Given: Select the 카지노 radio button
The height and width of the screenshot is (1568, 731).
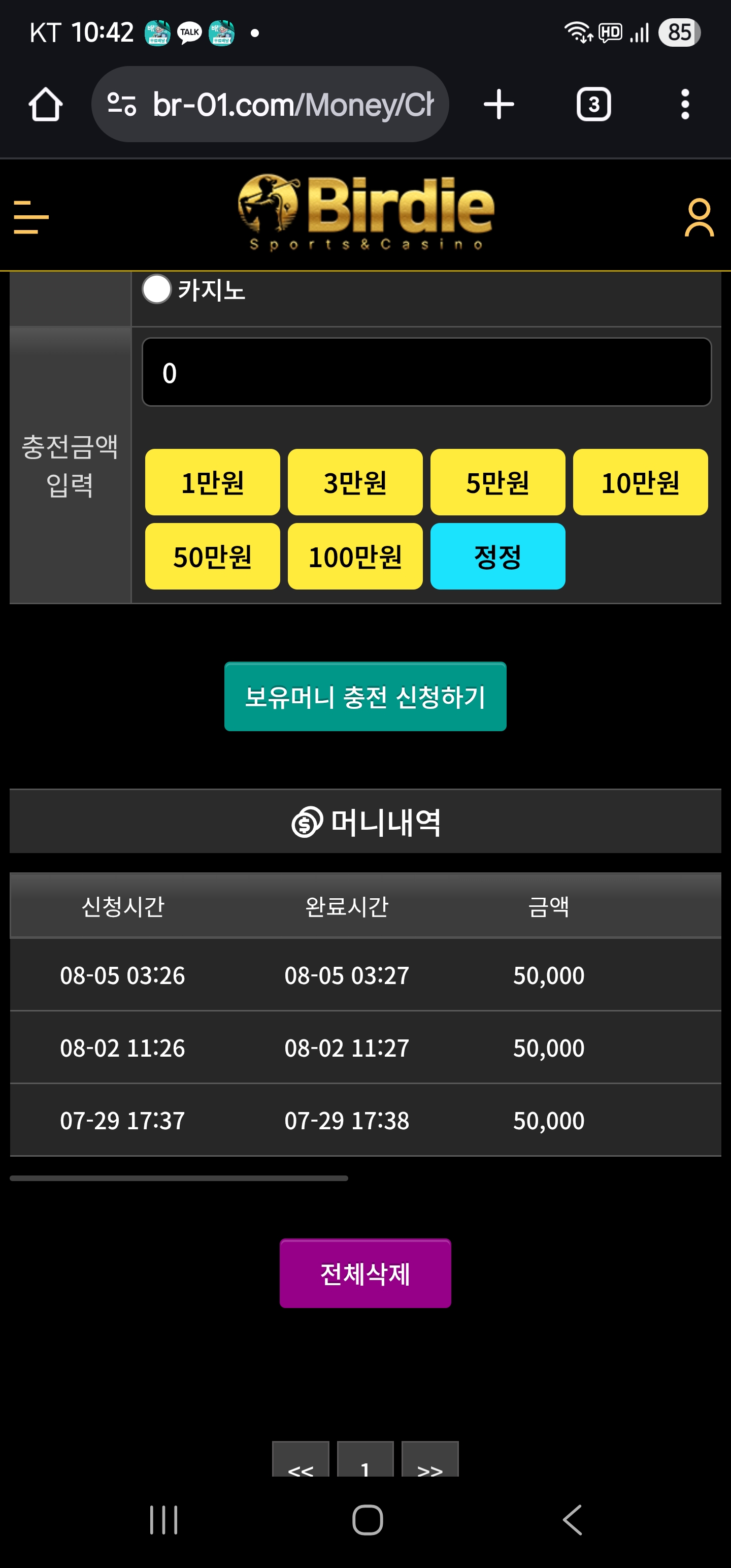Looking at the screenshot, I should pos(156,289).
